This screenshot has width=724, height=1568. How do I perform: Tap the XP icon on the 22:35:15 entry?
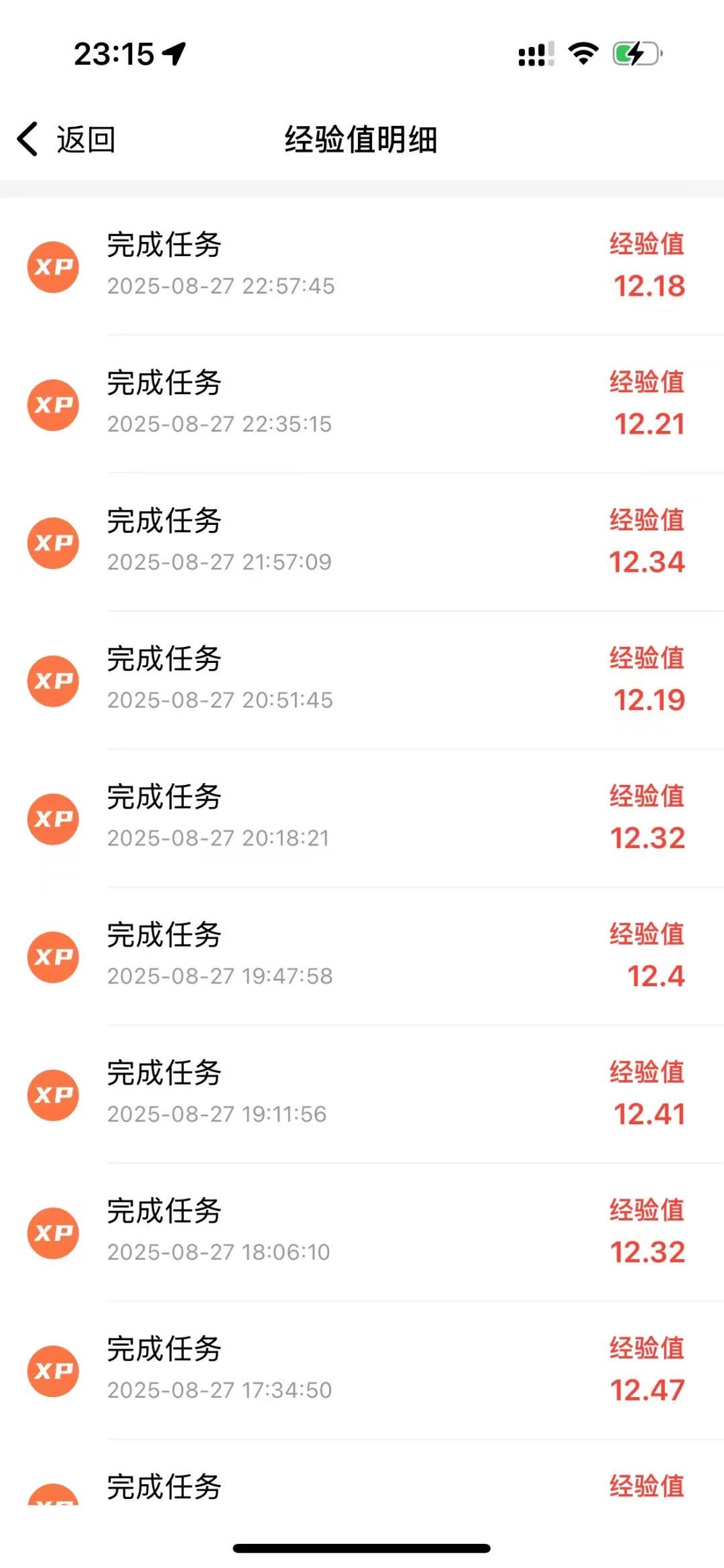[x=54, y=404]
